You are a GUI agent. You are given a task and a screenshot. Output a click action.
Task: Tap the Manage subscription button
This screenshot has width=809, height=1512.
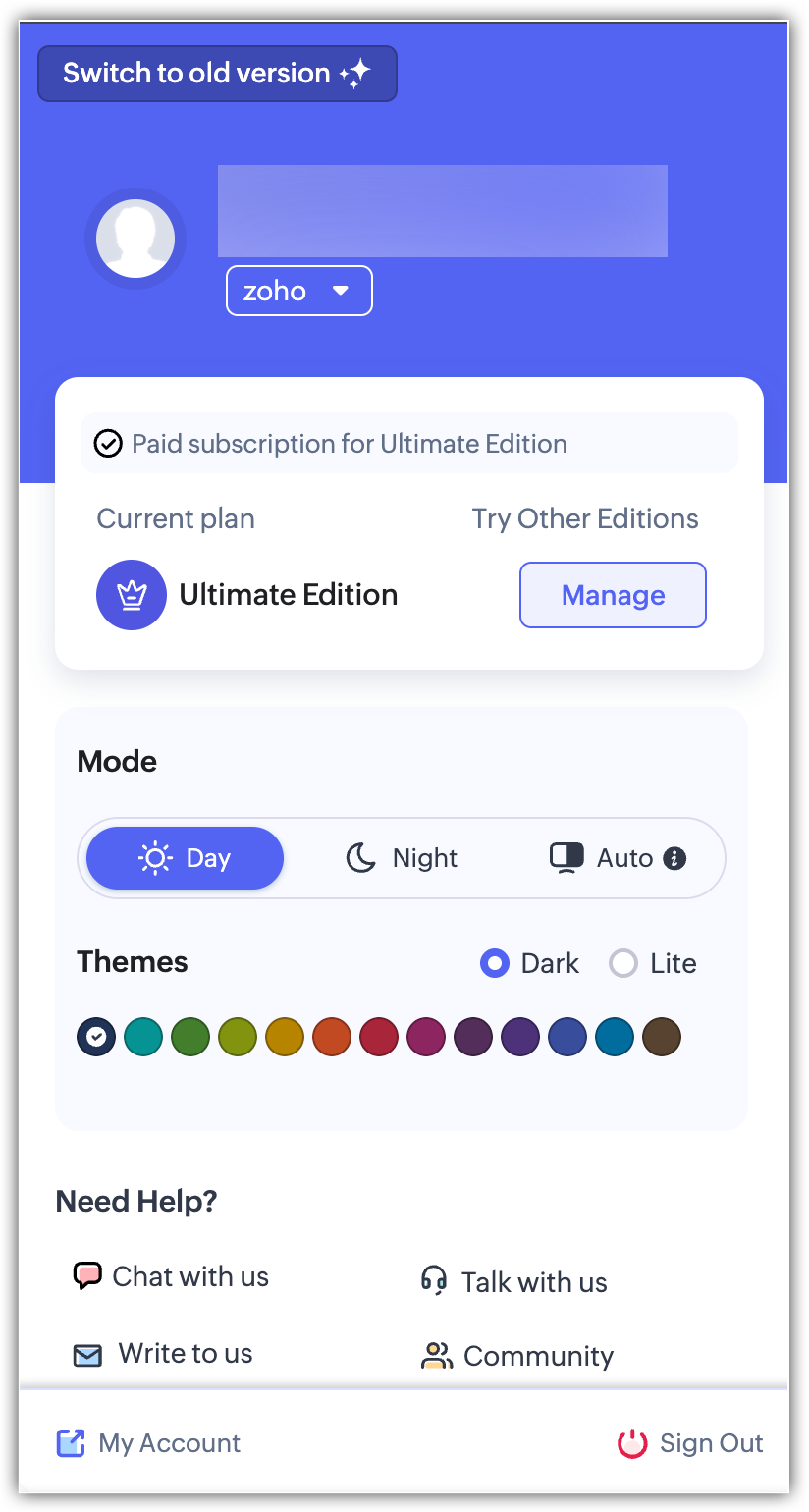pyautogui.click(x=613, y=595)
